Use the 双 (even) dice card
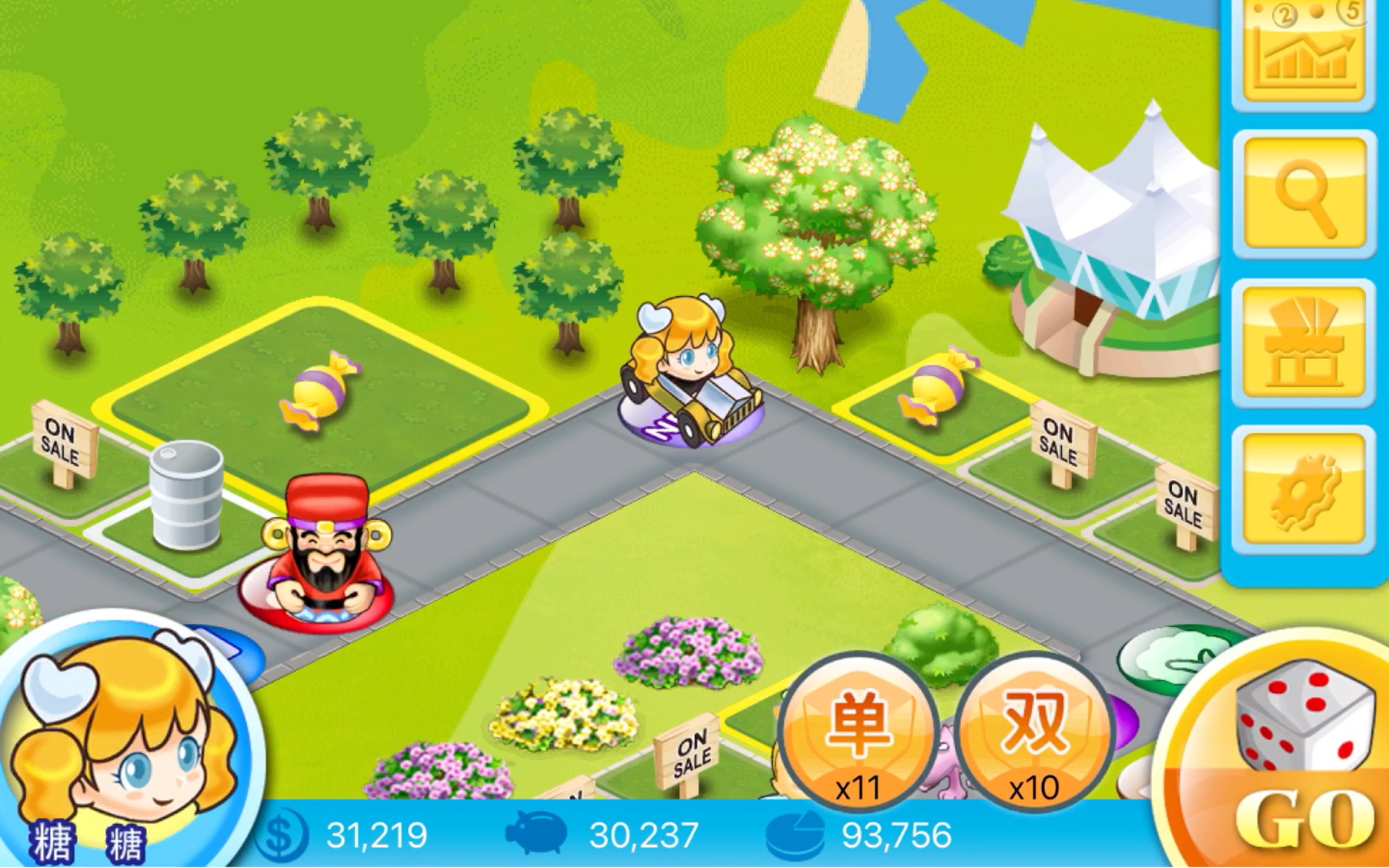Image resolution: width=1389 pixels, height=868 pixels. pyautogui.click(x=1033, y=734)
